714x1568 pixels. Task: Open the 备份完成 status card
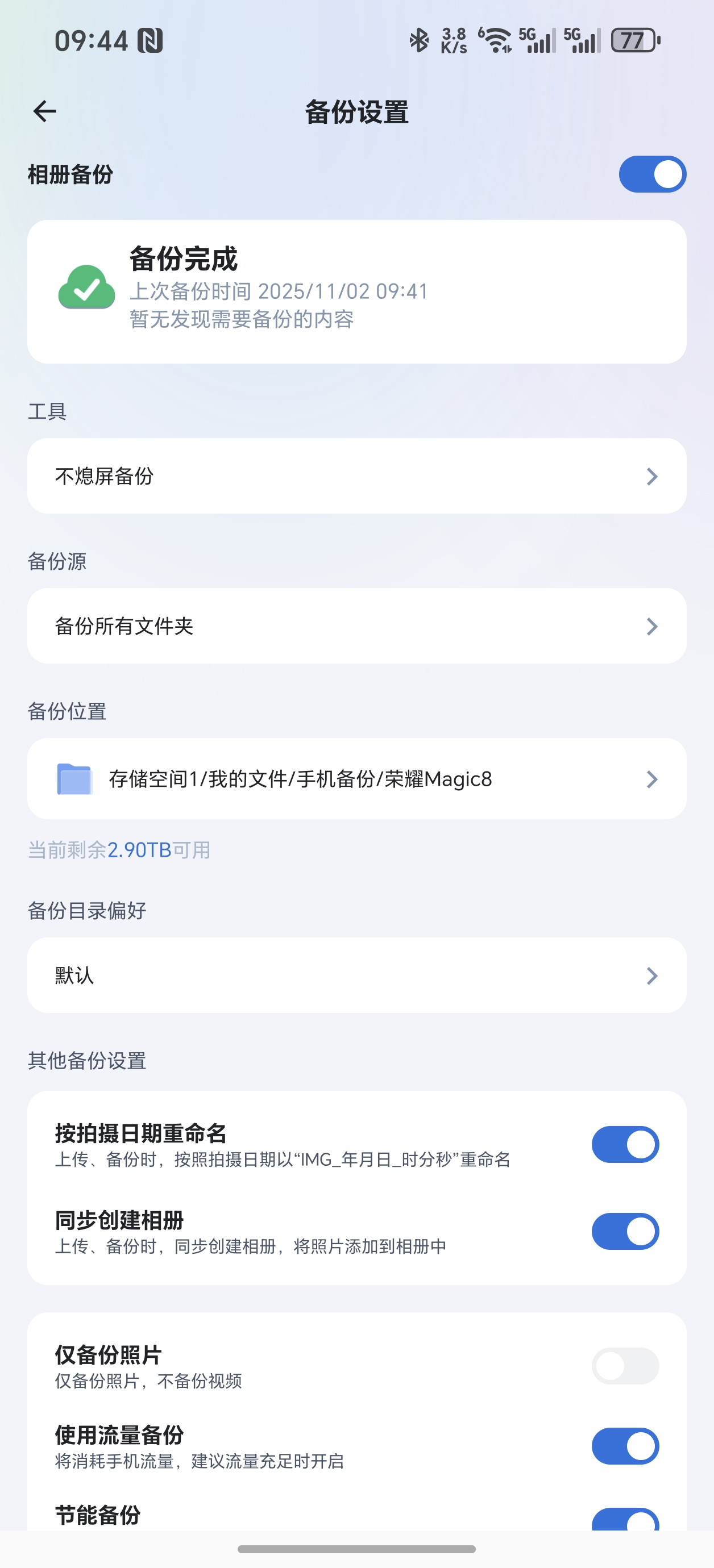click(356, 291)
